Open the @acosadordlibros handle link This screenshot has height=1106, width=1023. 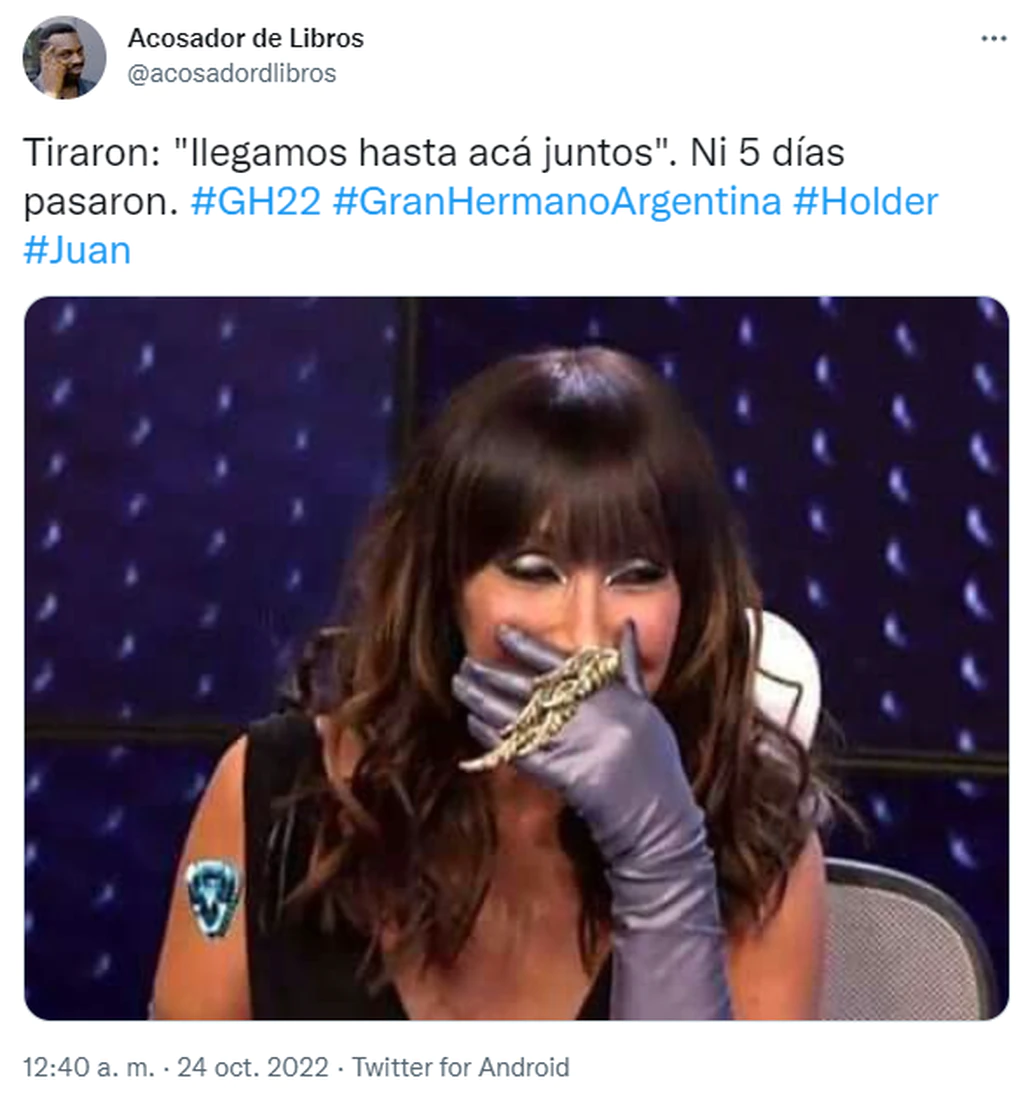pyautogui.click(x=232, y=74)
